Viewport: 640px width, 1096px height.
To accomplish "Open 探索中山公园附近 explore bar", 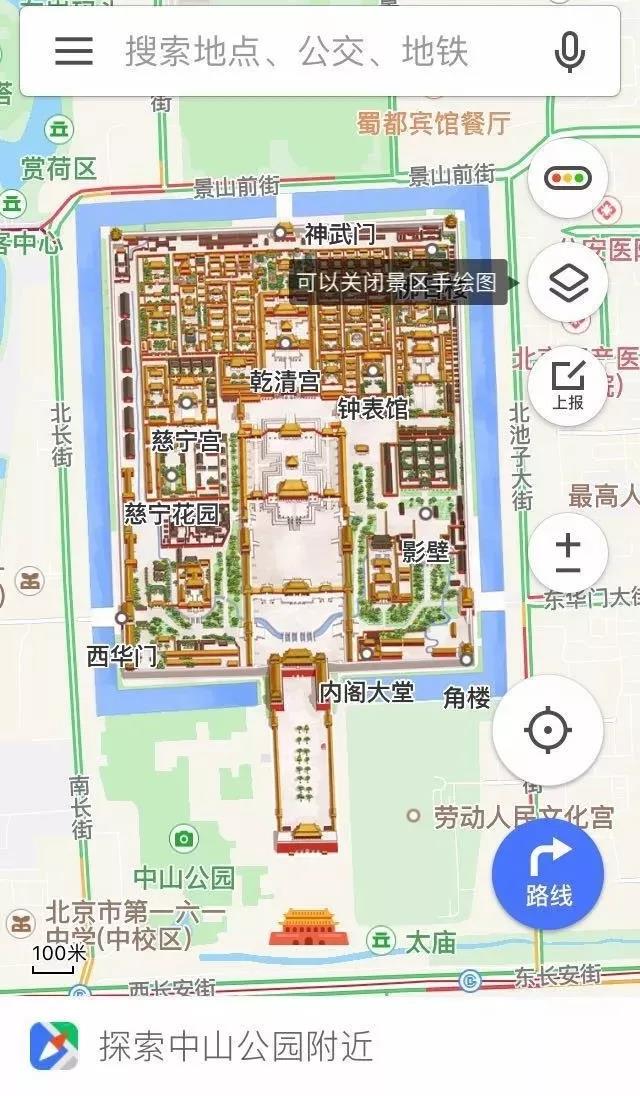I will click(320, 1046).
